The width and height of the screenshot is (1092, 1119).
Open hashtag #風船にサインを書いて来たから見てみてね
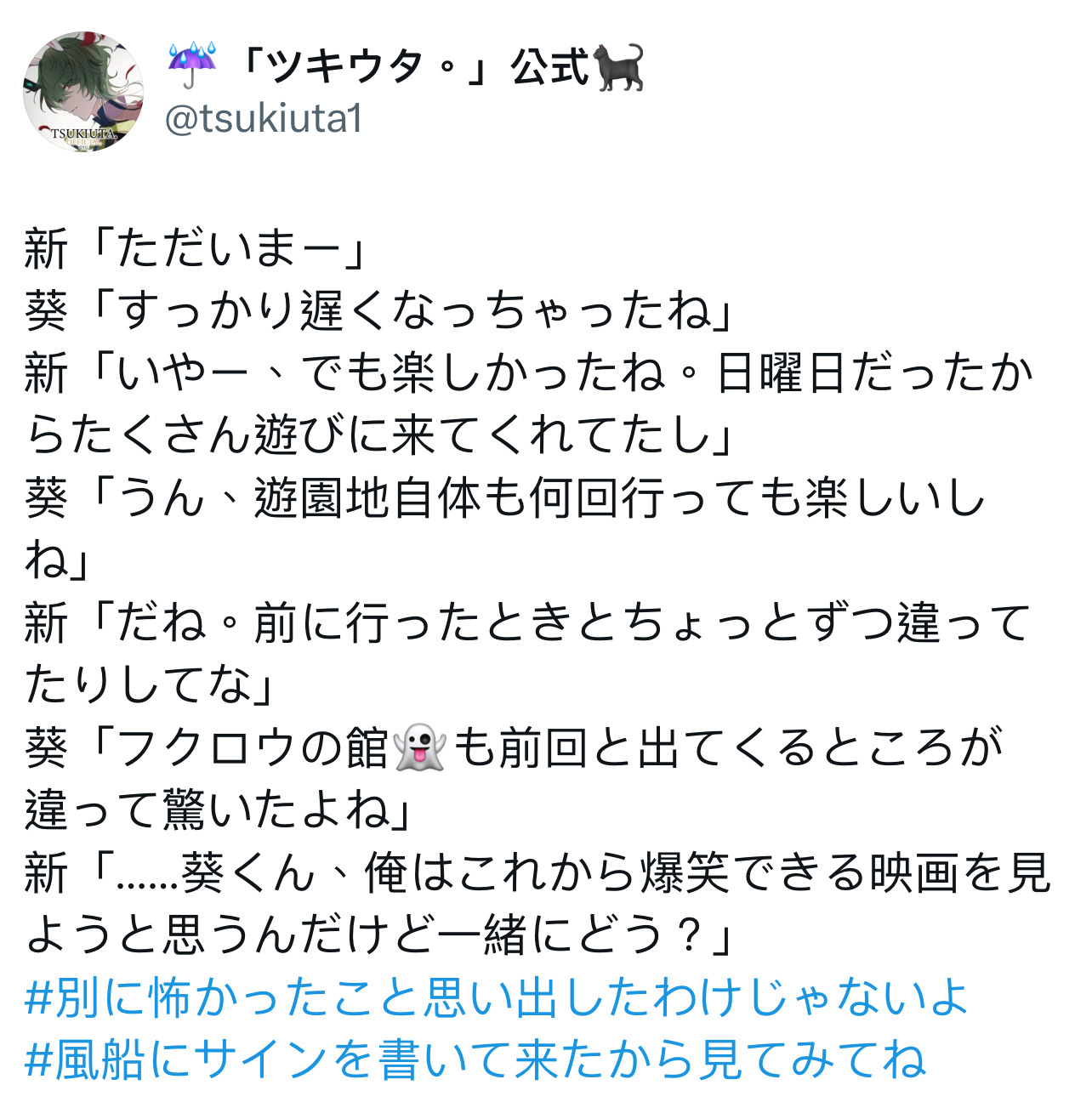475,1060
